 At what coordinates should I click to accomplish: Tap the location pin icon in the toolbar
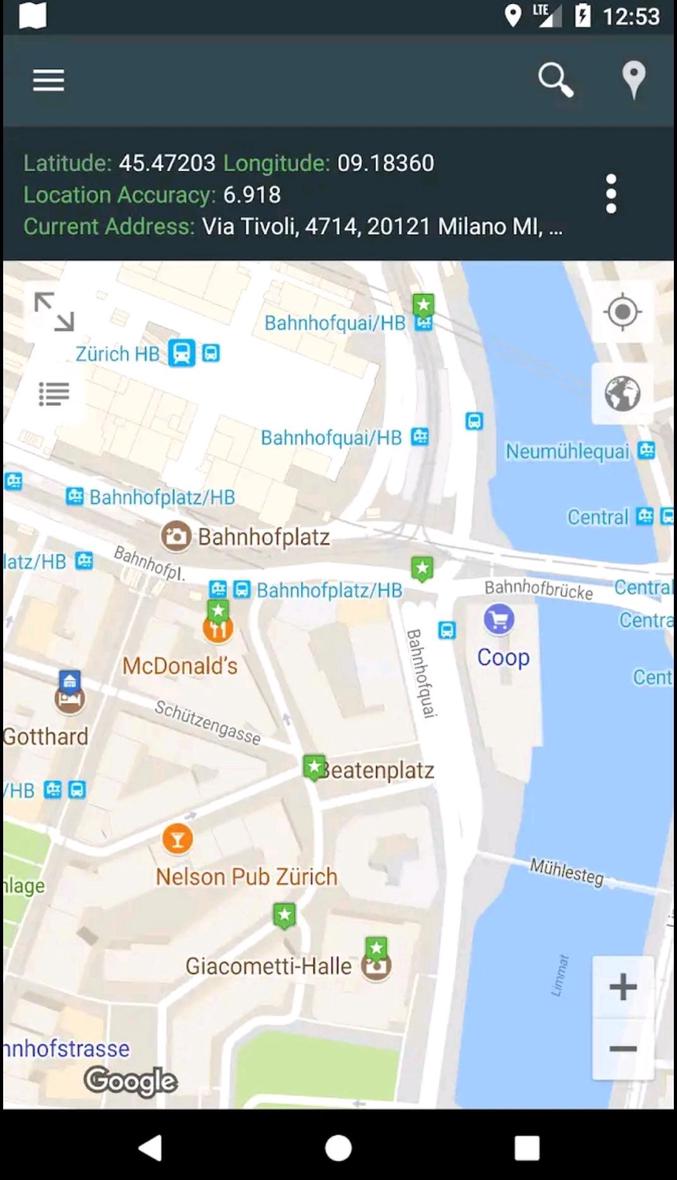click(x=633, y=80)
